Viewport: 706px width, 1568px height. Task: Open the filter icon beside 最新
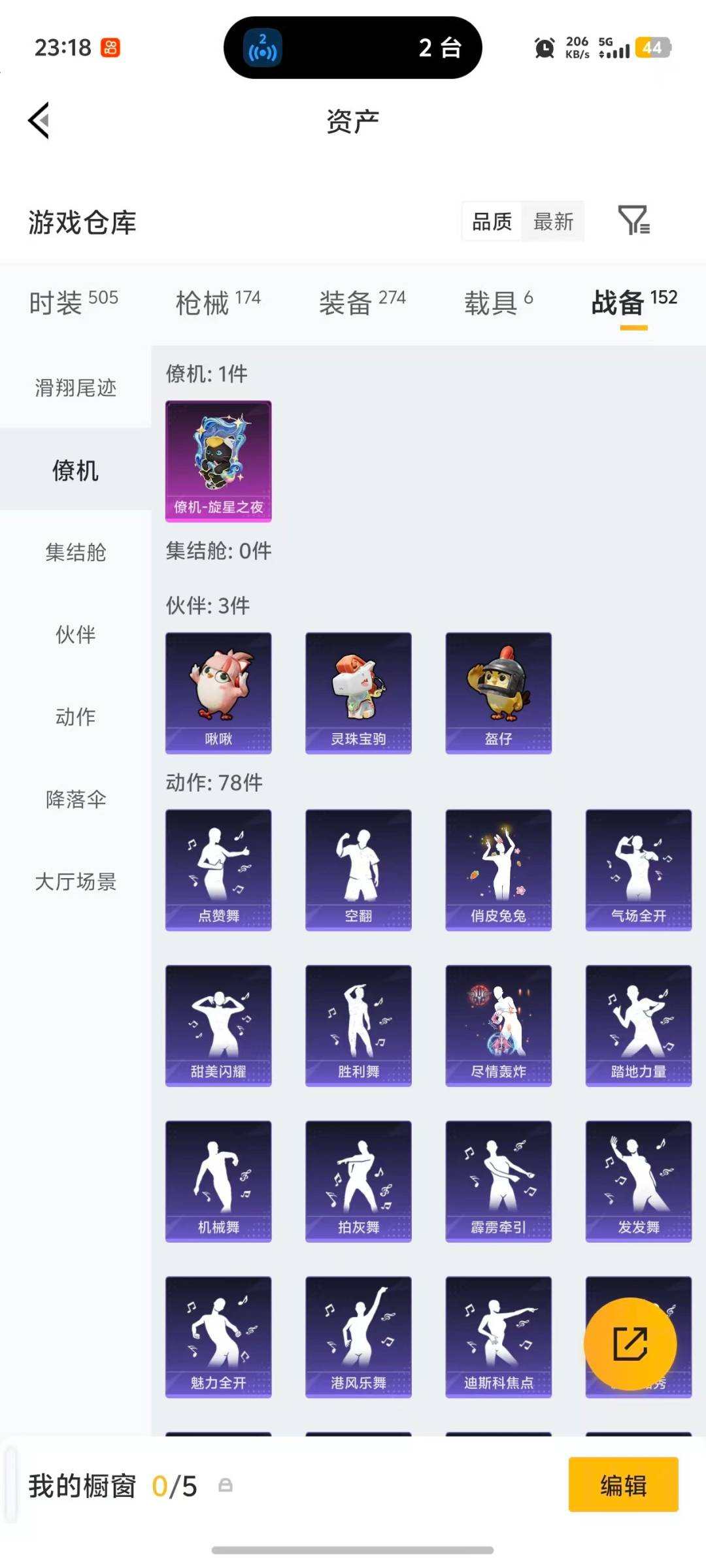pyautogui.click(x=635, y=222)
